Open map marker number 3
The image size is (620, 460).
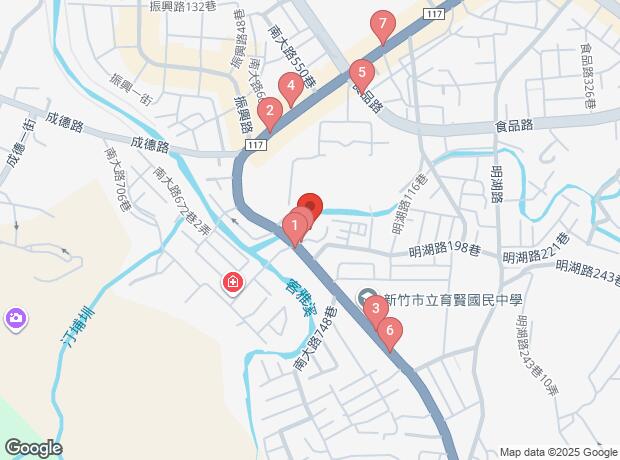[375, 309]
